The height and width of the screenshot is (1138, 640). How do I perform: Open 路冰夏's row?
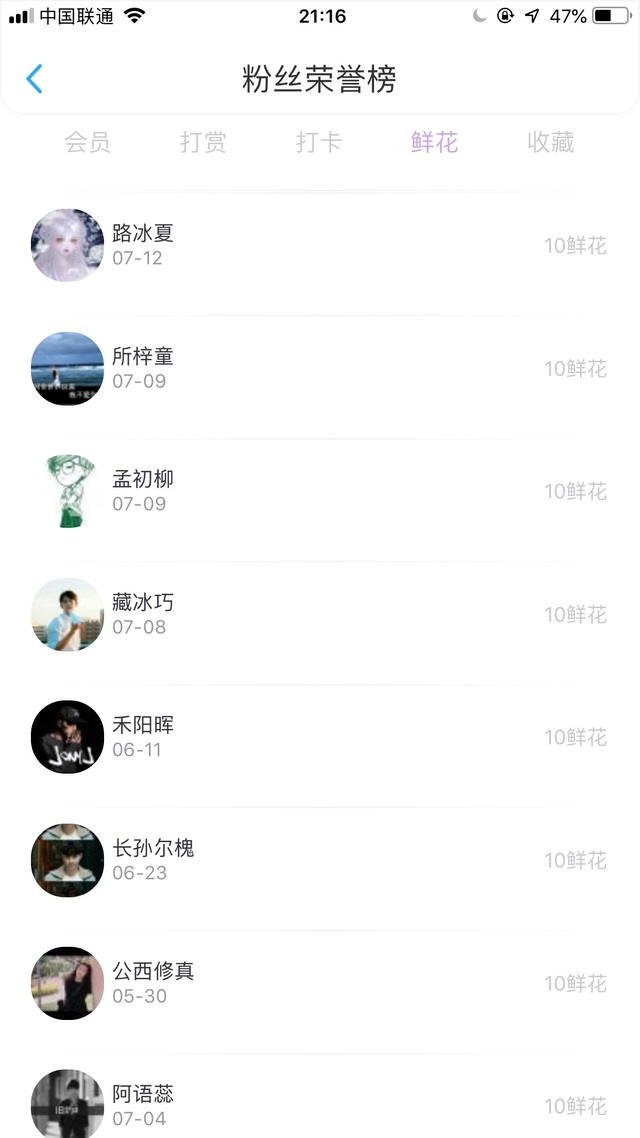click(320, 245)
